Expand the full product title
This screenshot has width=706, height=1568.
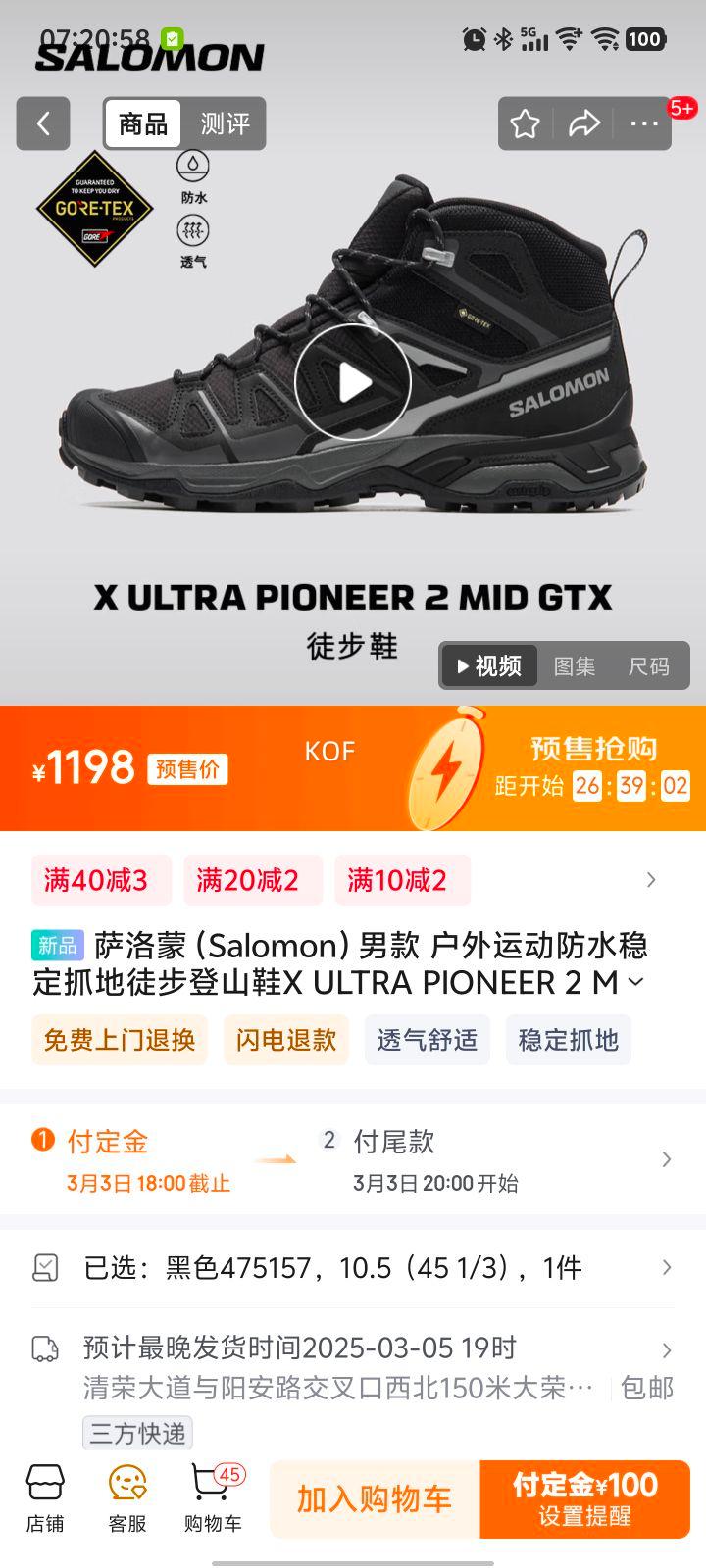pos(636,982)
